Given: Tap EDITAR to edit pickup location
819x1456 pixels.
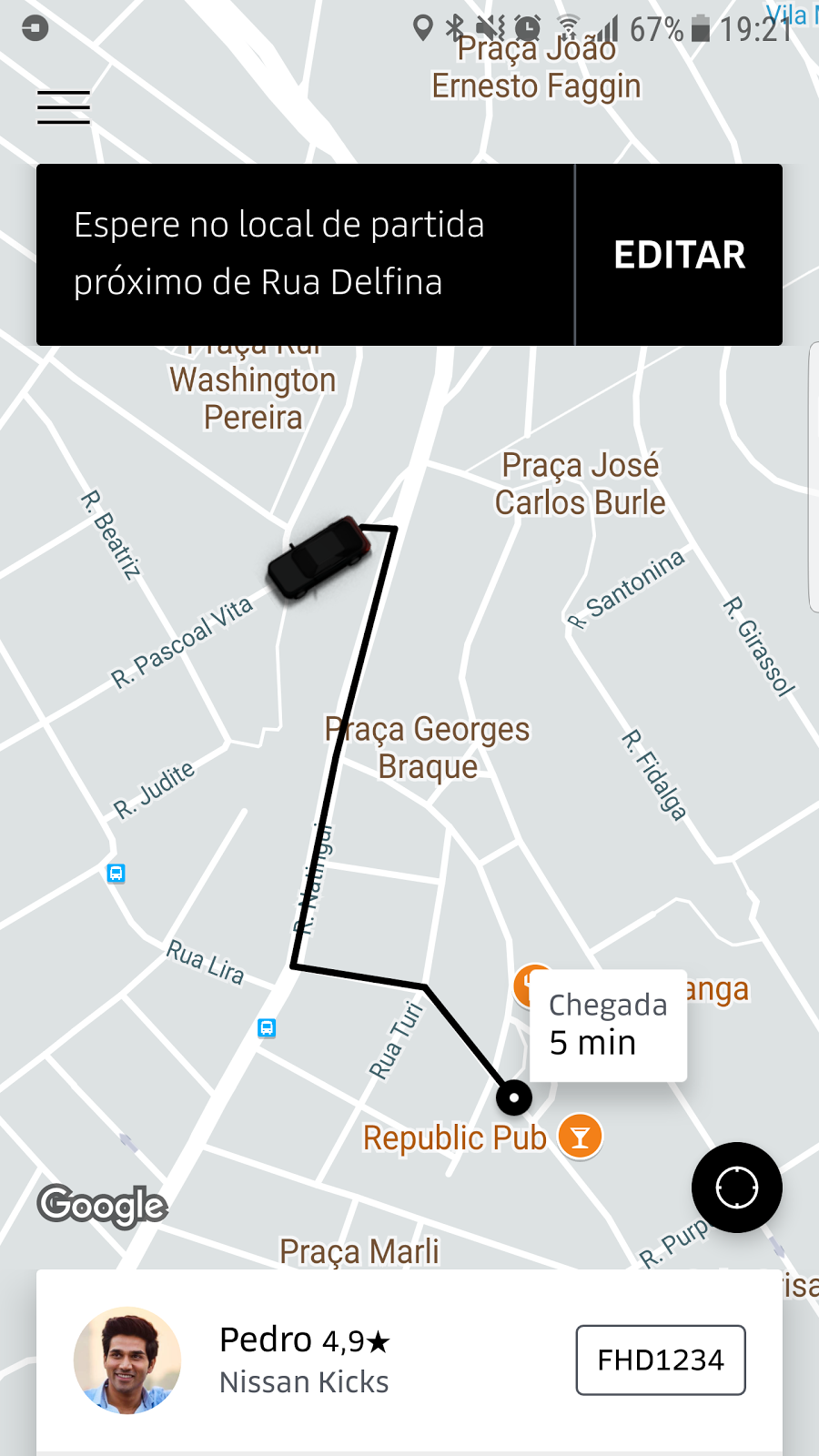Looking at the screenshot, I should (x=679, y=255).
